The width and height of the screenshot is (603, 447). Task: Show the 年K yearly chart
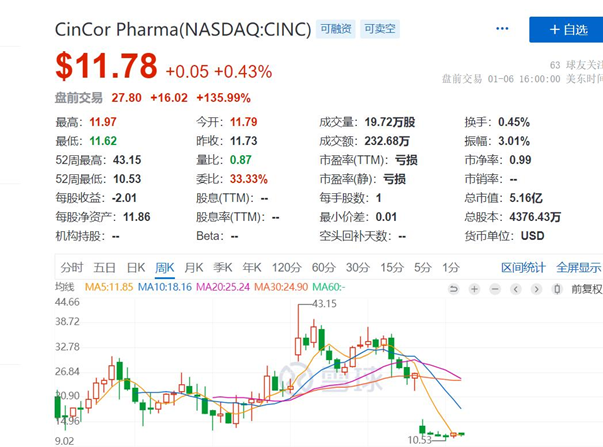tap(251, 268)
